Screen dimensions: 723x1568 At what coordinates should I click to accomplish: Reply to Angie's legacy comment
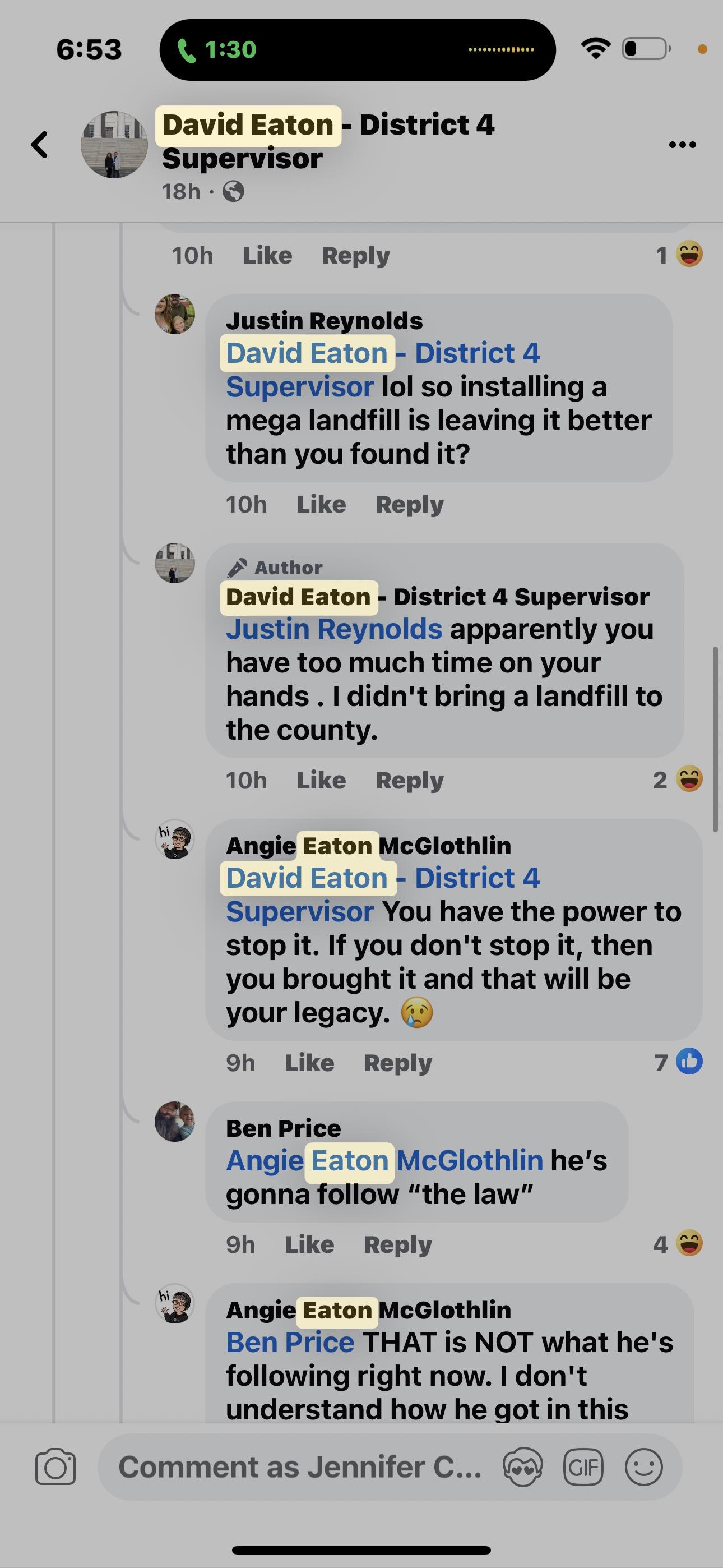point(397,1063)
